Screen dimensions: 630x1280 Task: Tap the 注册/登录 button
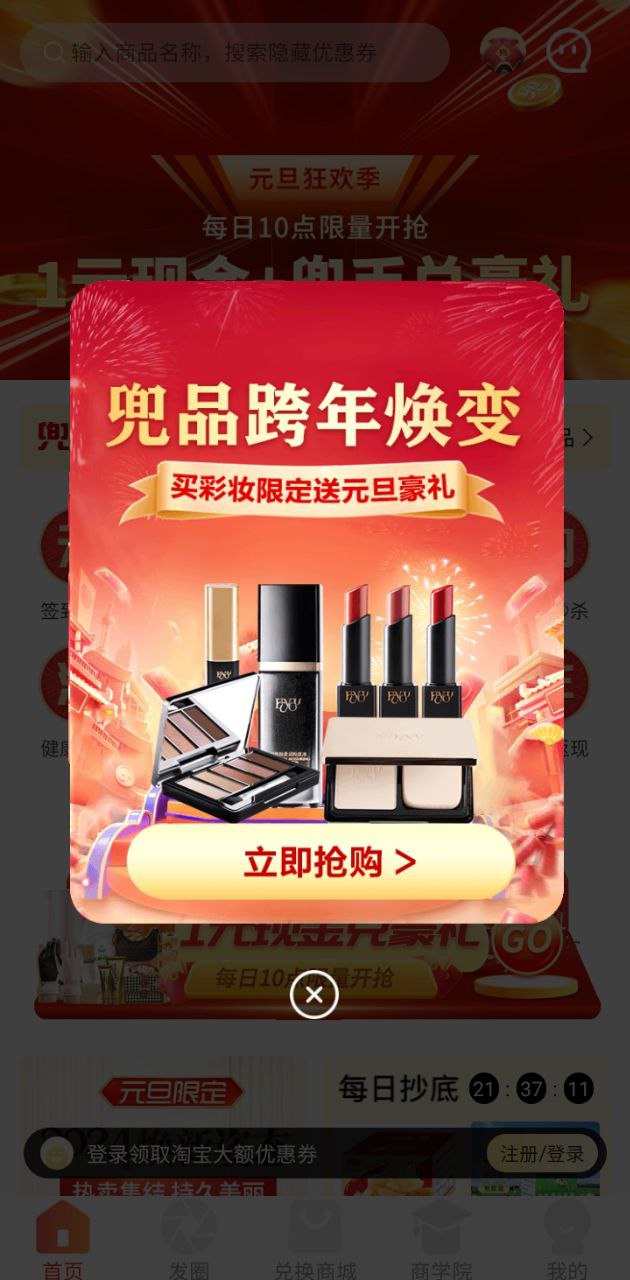pos(542,1154)
